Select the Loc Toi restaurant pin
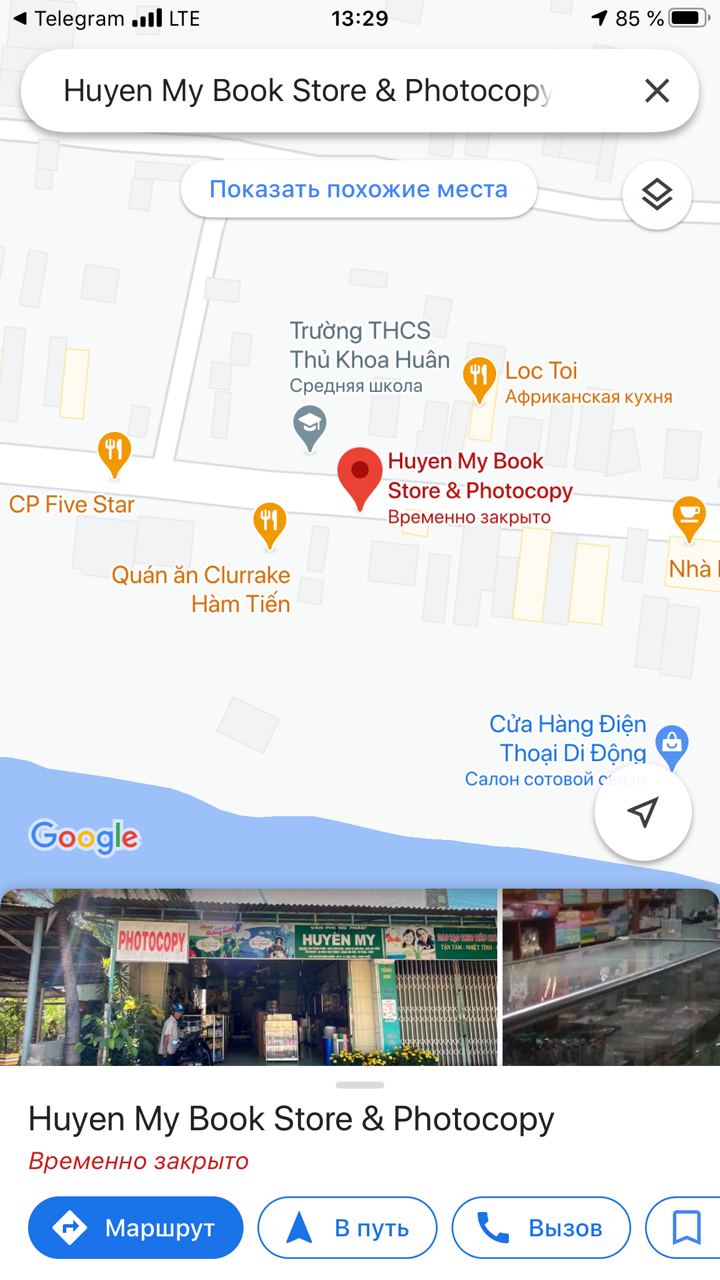 (x=481, y=378)
